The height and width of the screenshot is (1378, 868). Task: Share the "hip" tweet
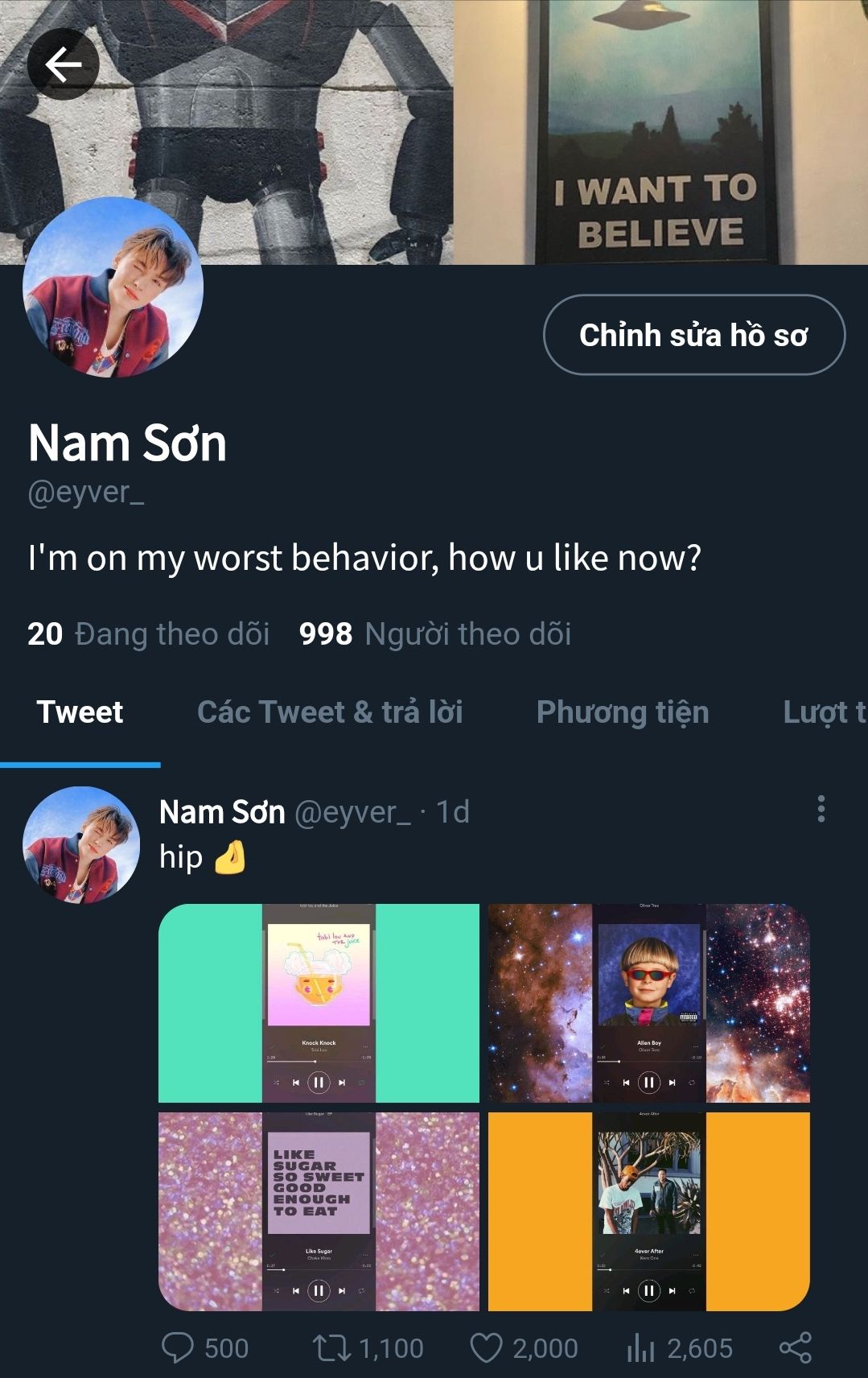795,1347
